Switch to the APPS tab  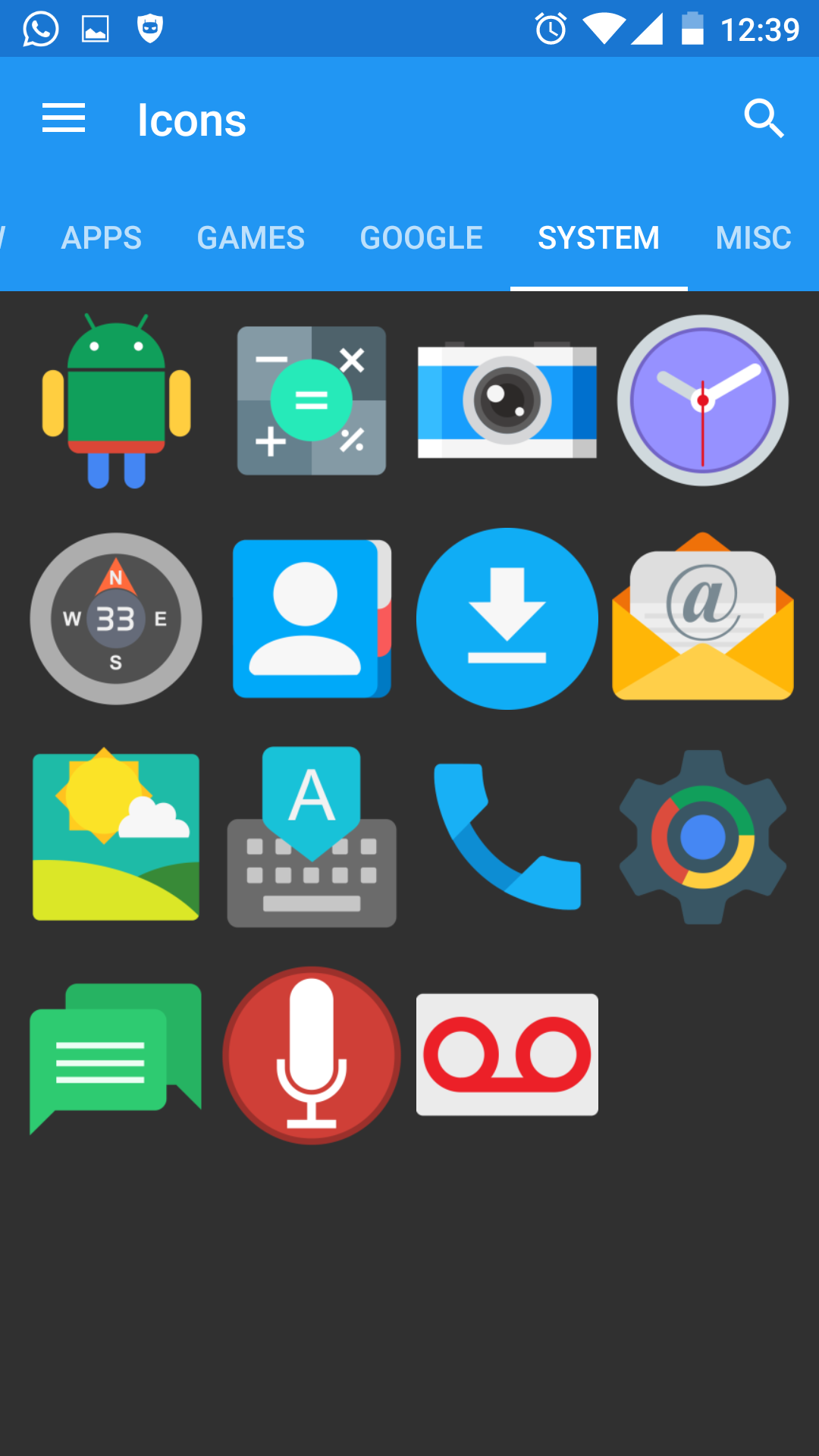point(102,237)
